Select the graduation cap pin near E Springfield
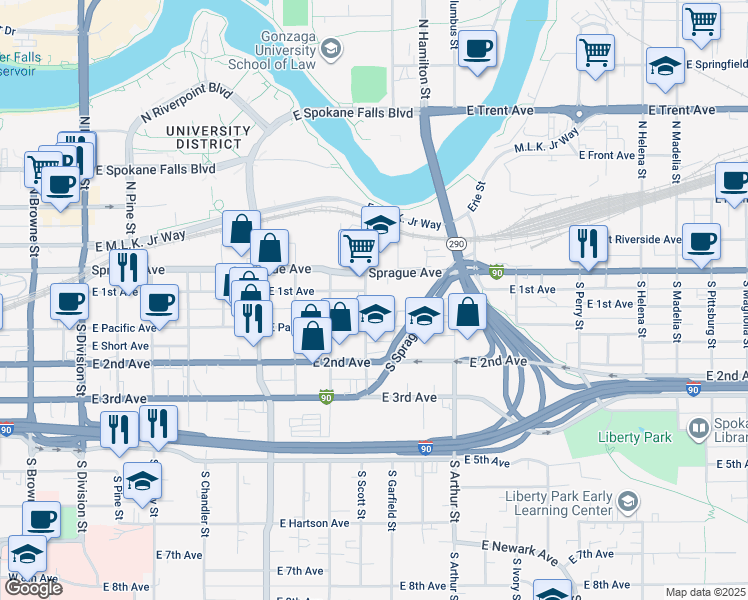The image size is (748, 600). [665, 70]
